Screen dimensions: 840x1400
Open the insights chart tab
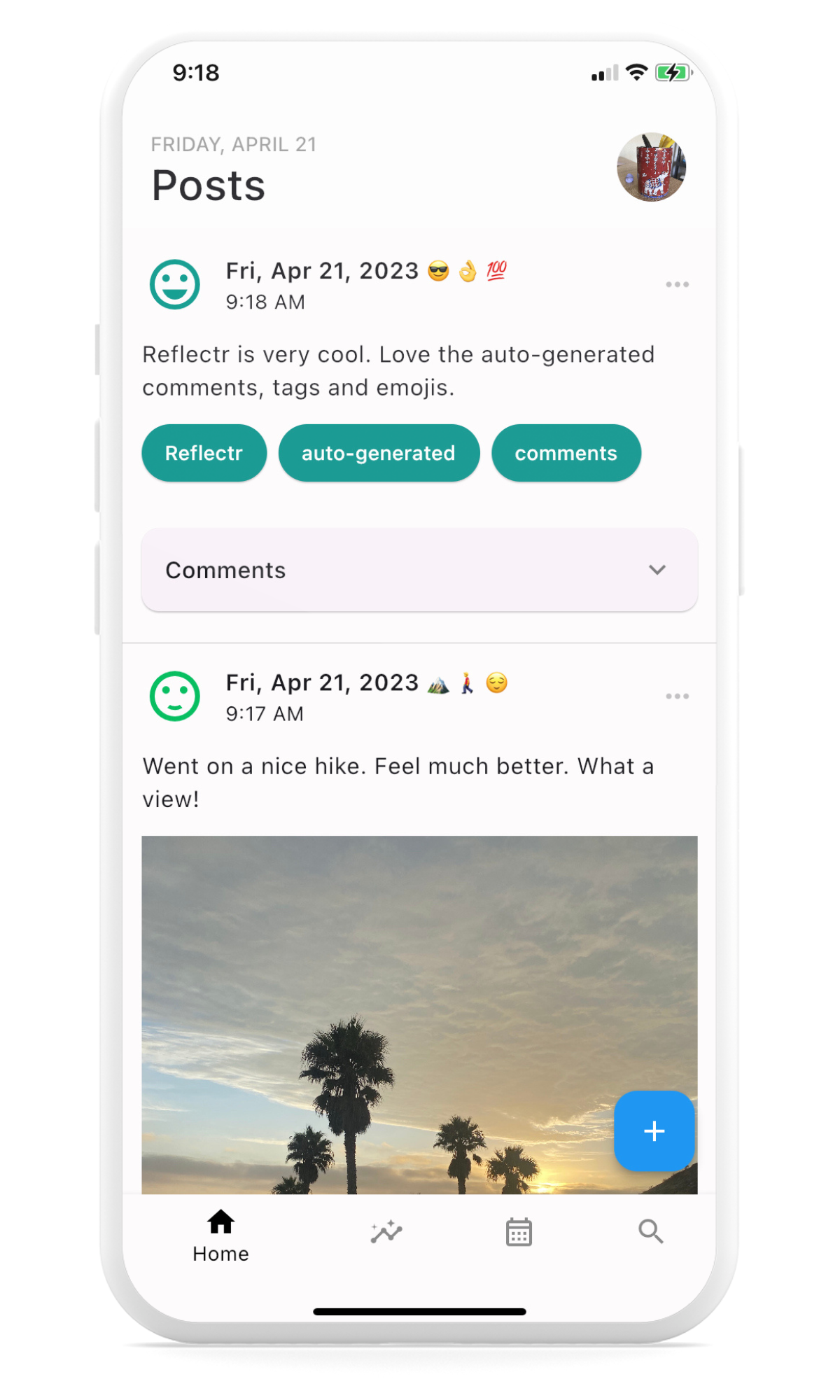pyautogui.click(x=386, y=1232)
